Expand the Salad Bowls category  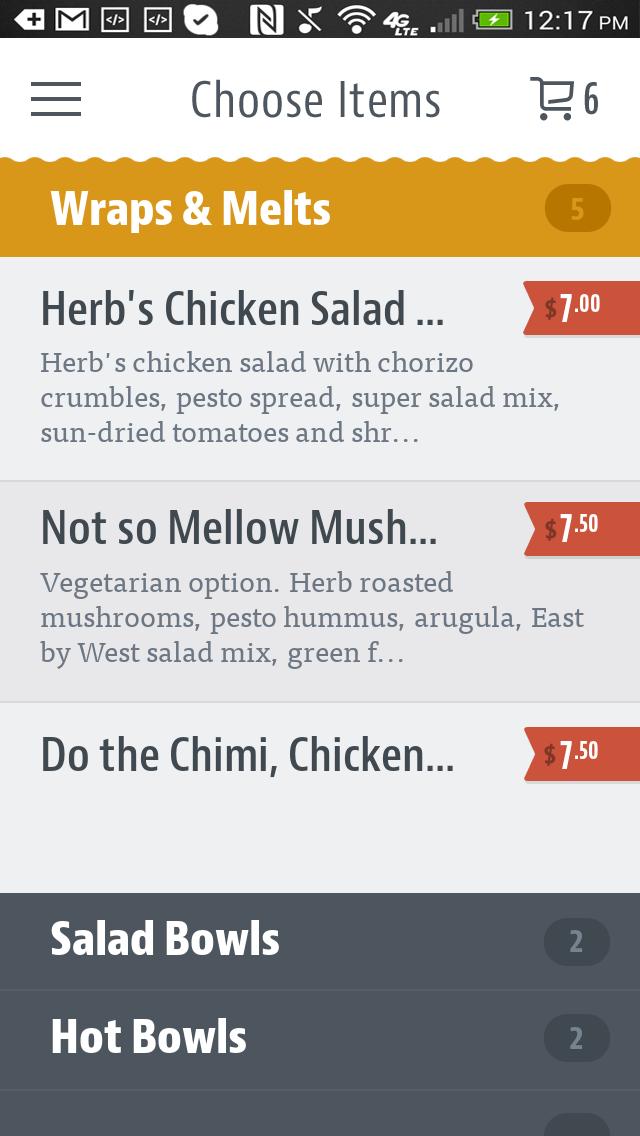[320, 940]
